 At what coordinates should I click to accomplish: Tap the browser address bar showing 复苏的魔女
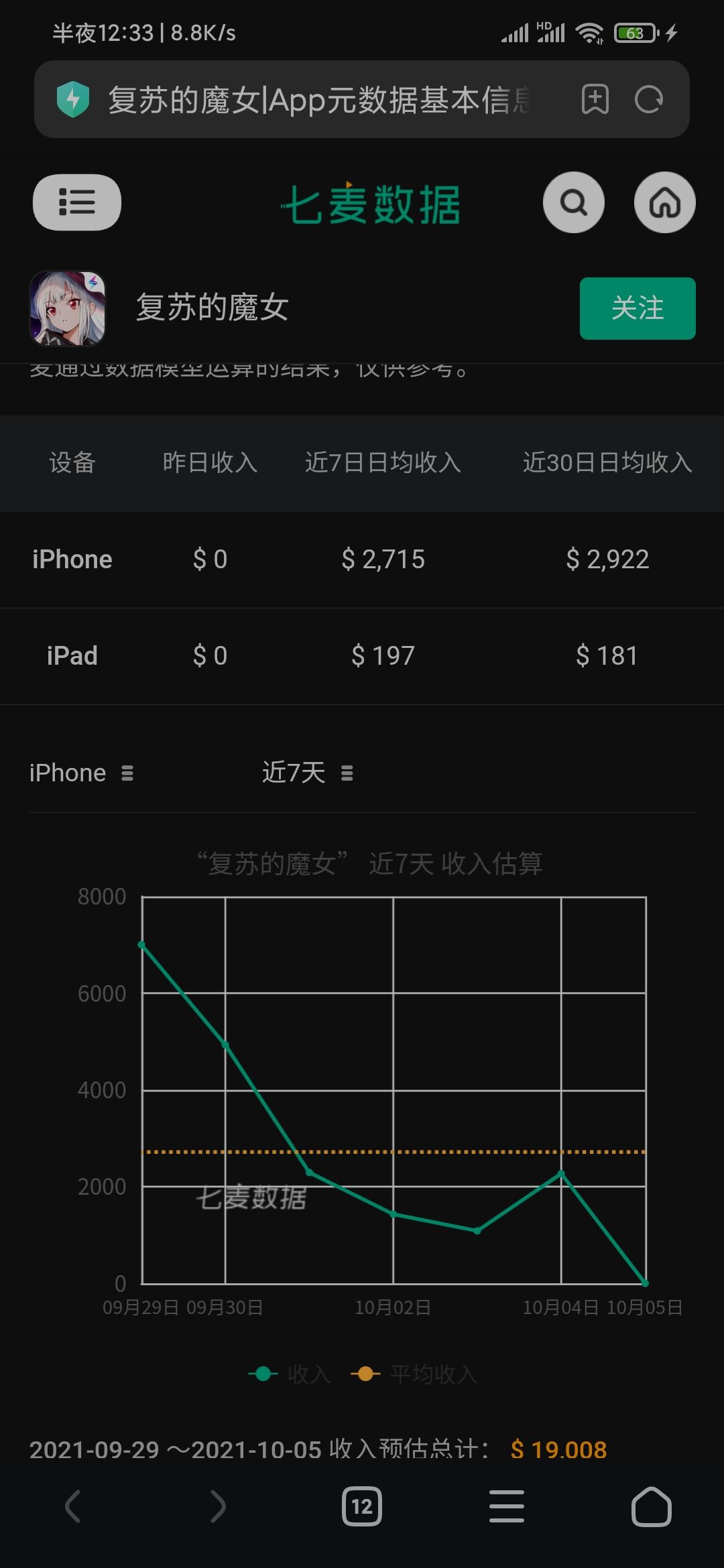click(x=319, y=100)
